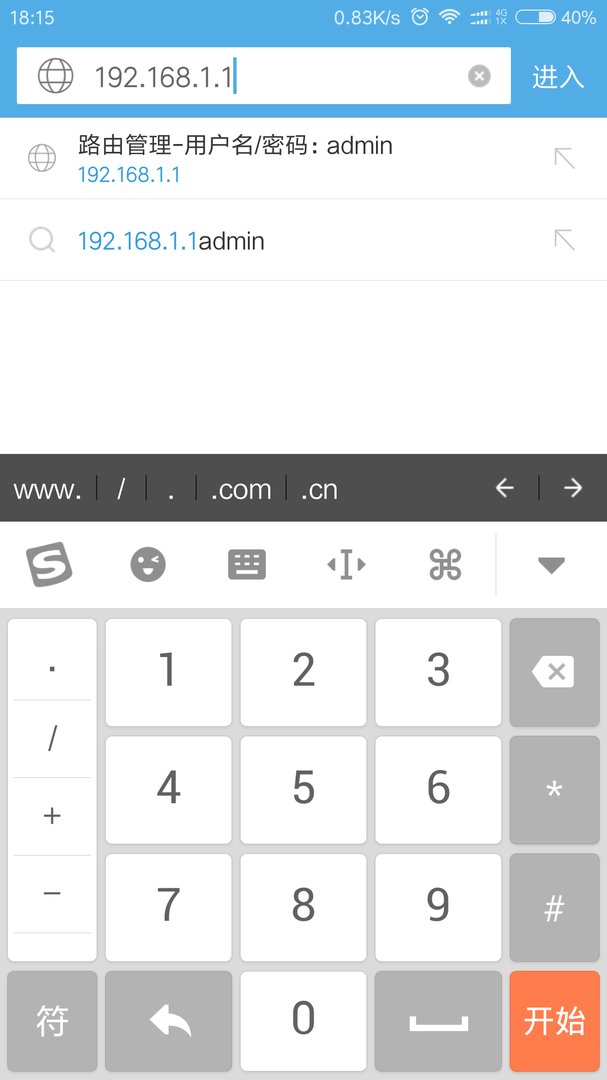
Task: Insert the www. shortcut
Action: pyautogui.click(x=47, y=489)
